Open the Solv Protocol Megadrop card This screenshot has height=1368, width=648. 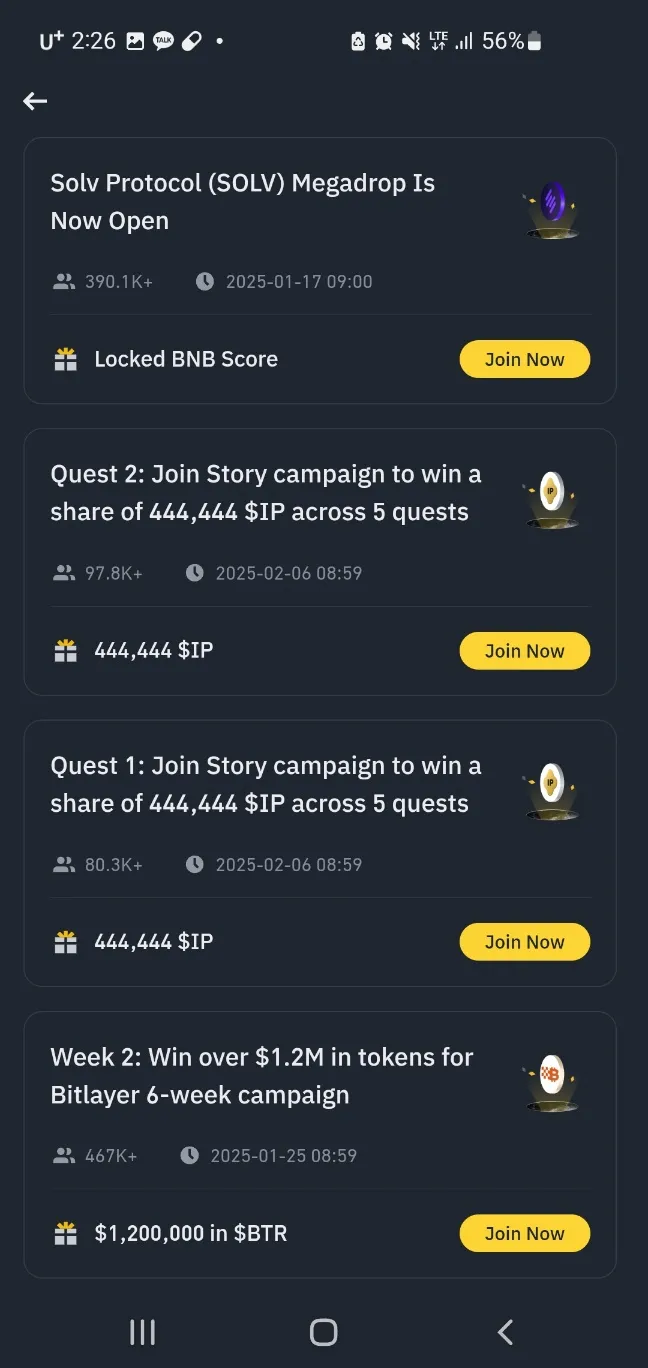pos(243,202)
